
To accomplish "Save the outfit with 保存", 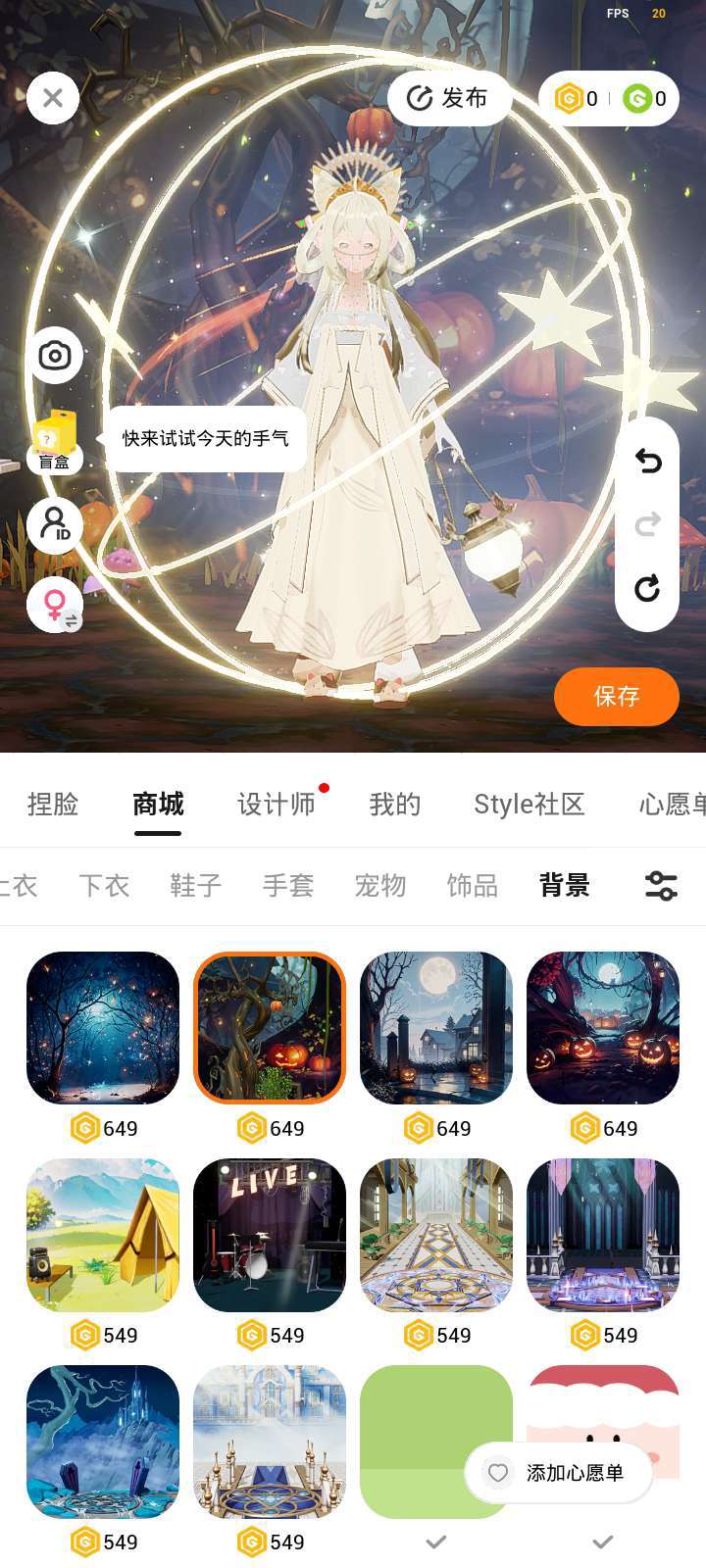I will tap(616, 697).
